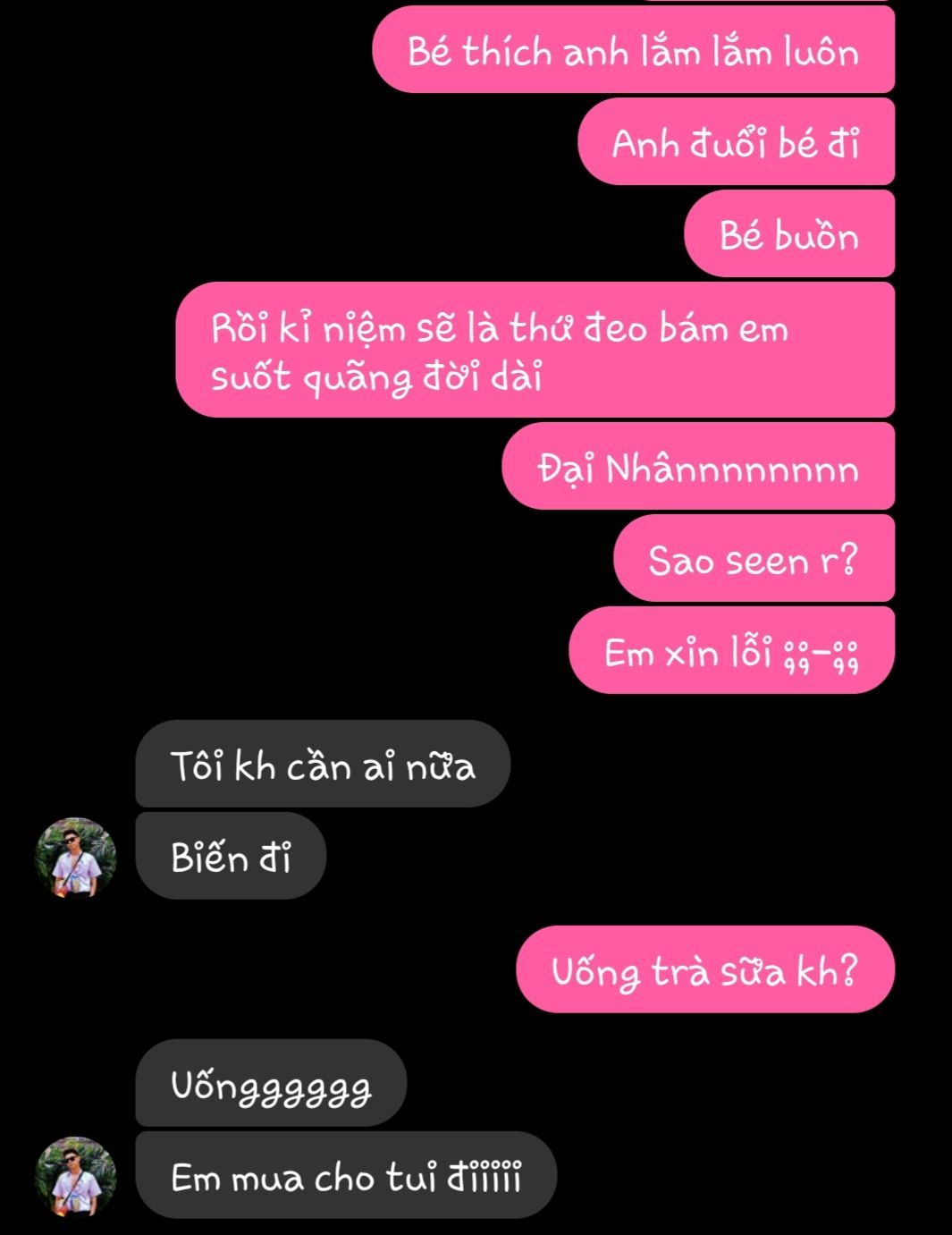Open sender's avatar beside "Biến đi" message
Image resolution: width=952 pixels, height=1235 pixels.
point(75,857)
